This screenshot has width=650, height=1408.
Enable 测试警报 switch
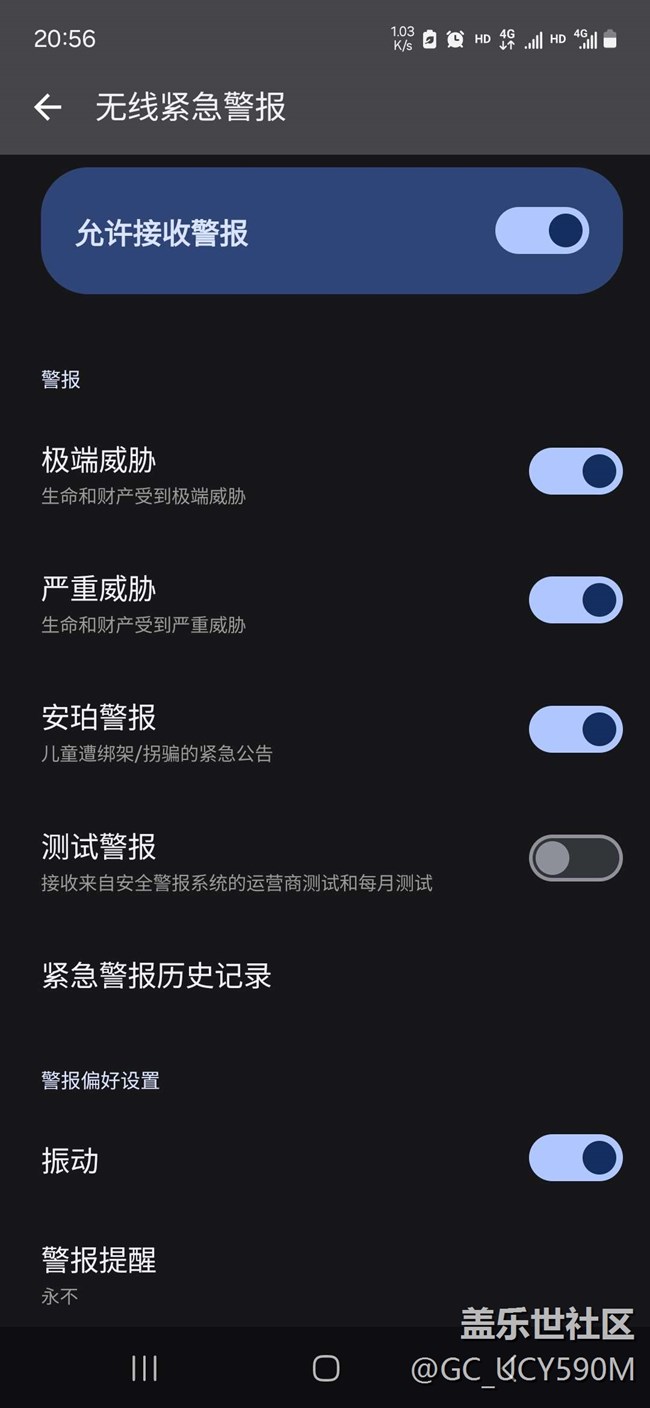point(575,858)
